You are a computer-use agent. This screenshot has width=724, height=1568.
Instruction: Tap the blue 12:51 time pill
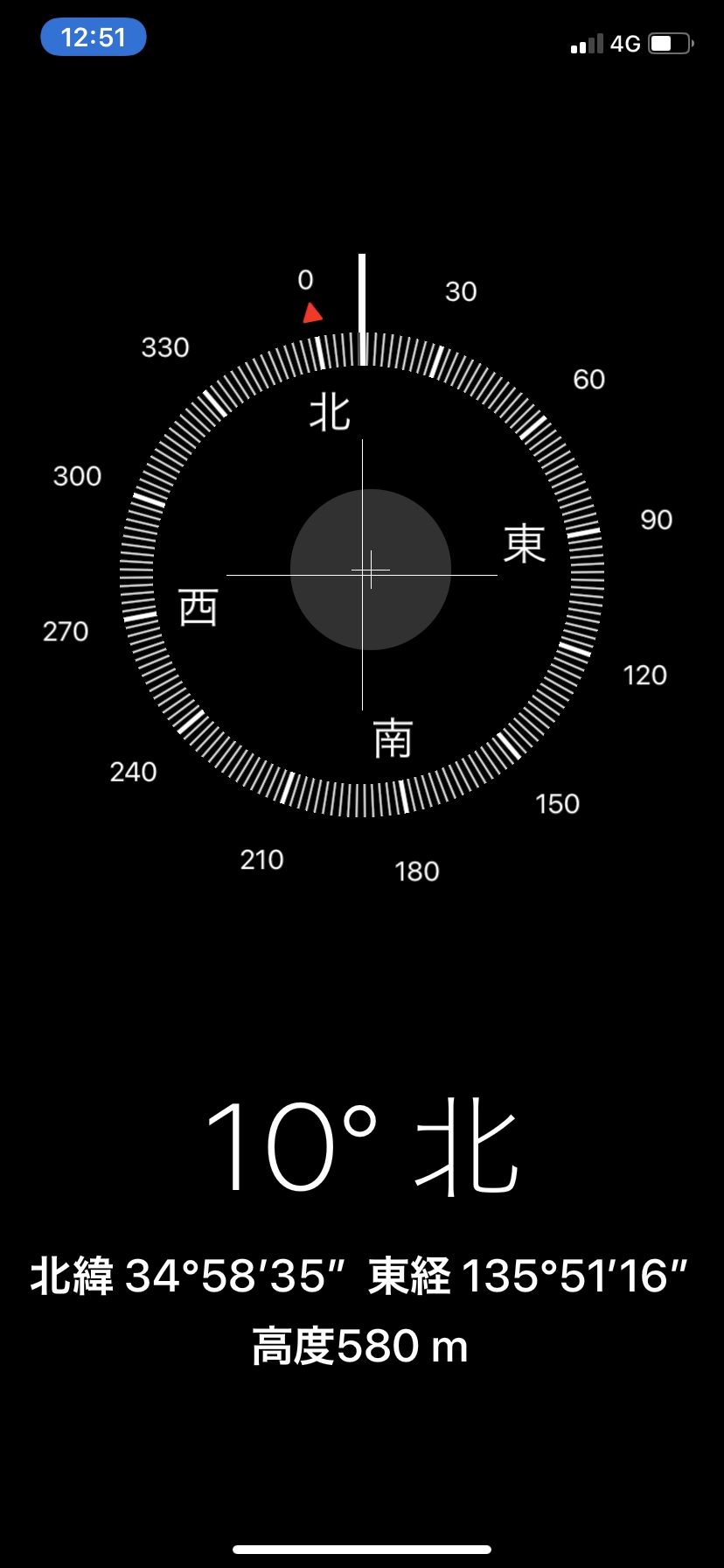tap(94, 38)
